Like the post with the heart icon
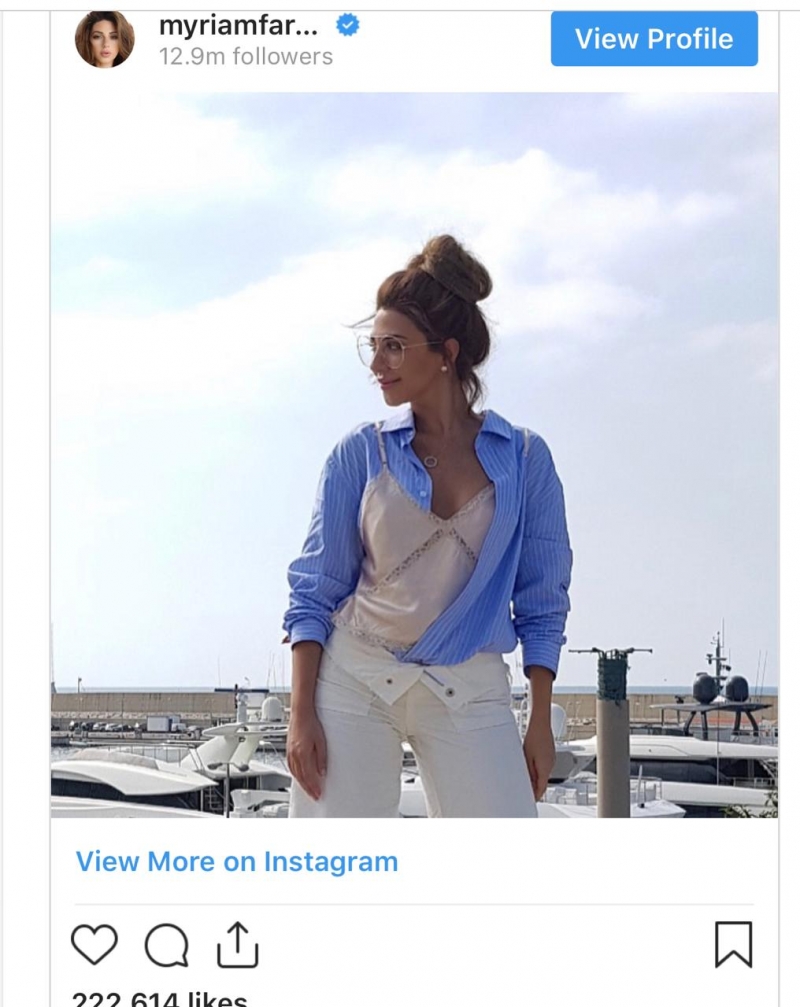 [x=94, y=944]
